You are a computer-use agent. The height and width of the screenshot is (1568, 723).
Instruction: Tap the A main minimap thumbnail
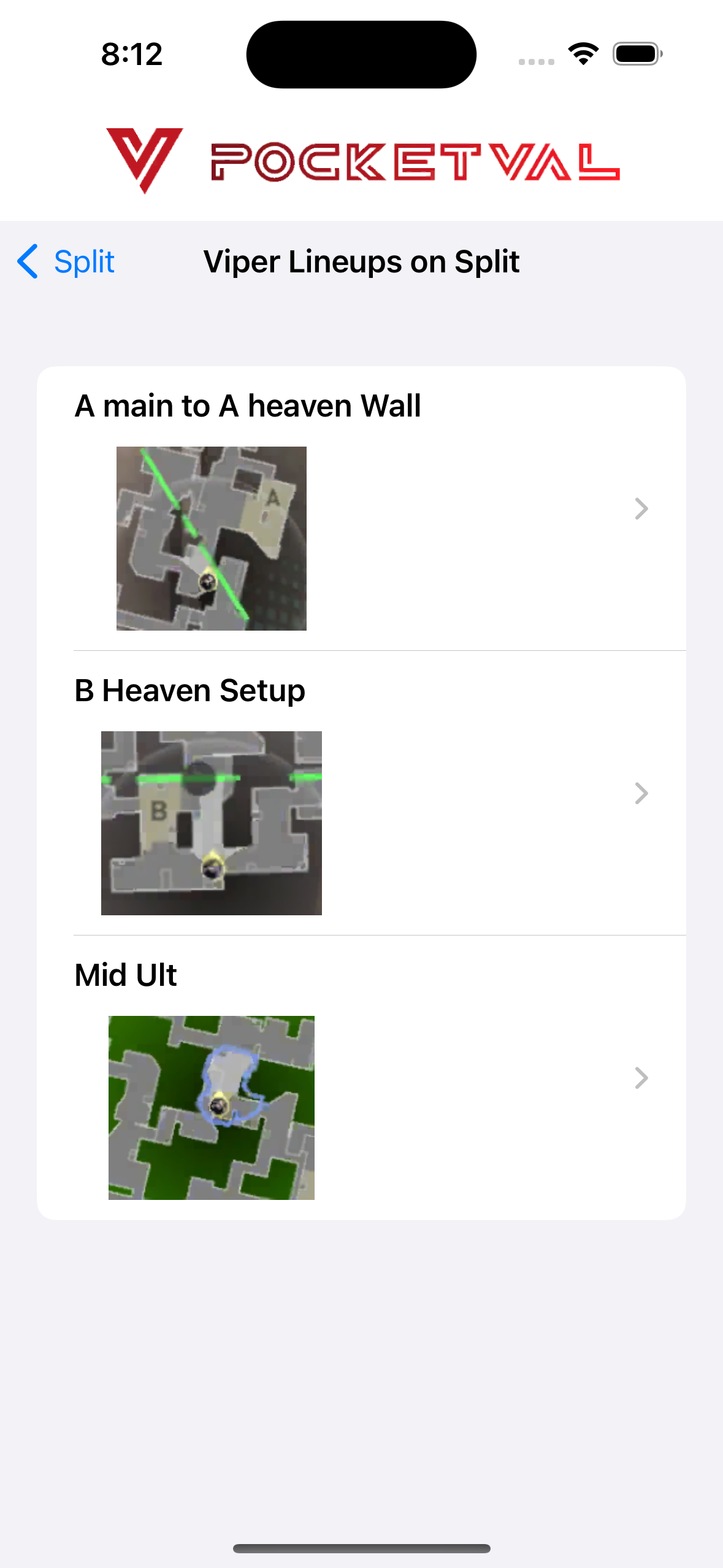pyautogui.click(x=212, y=538)
